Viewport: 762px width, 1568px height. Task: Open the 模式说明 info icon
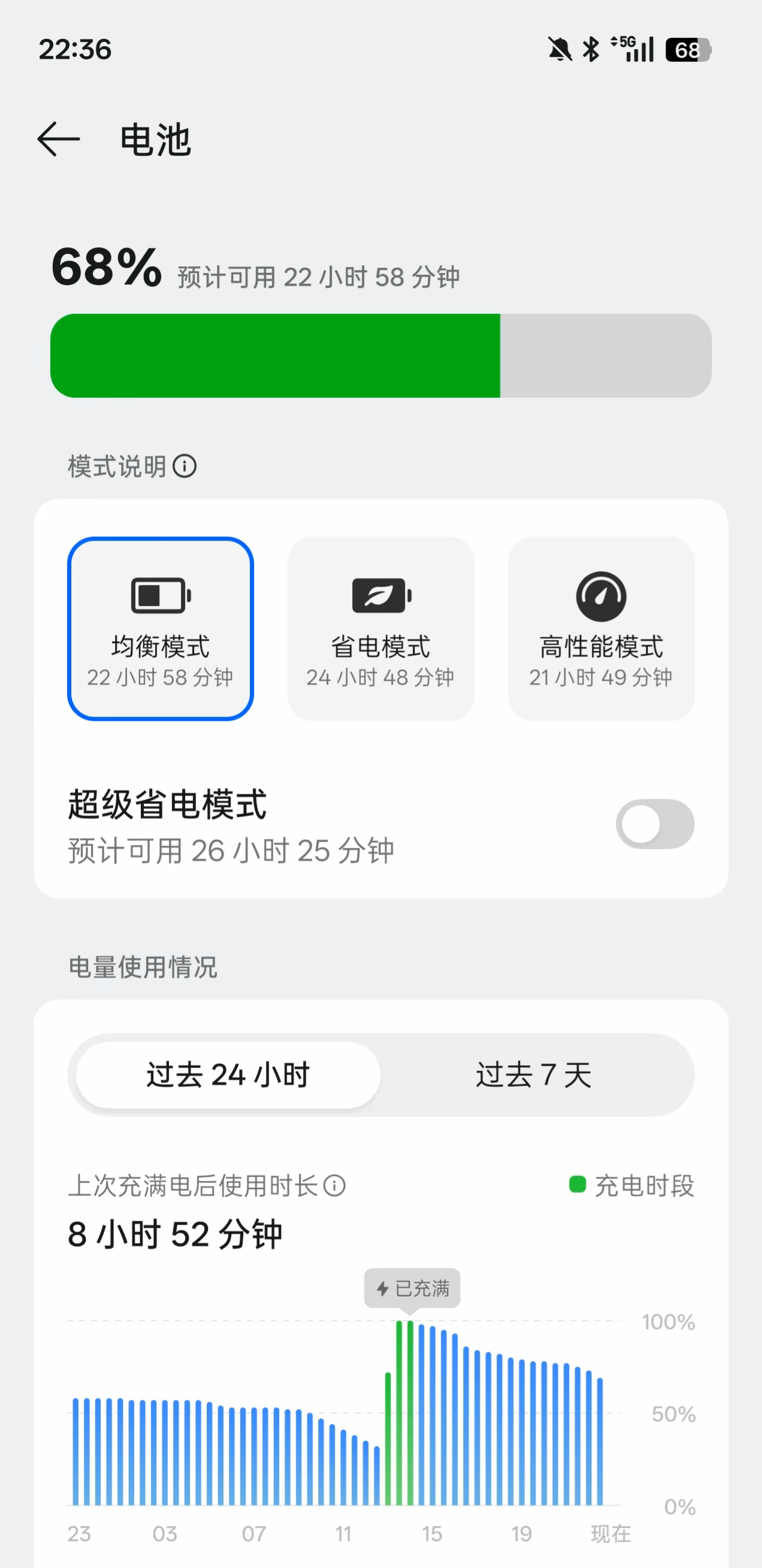[x=185, y=466]
